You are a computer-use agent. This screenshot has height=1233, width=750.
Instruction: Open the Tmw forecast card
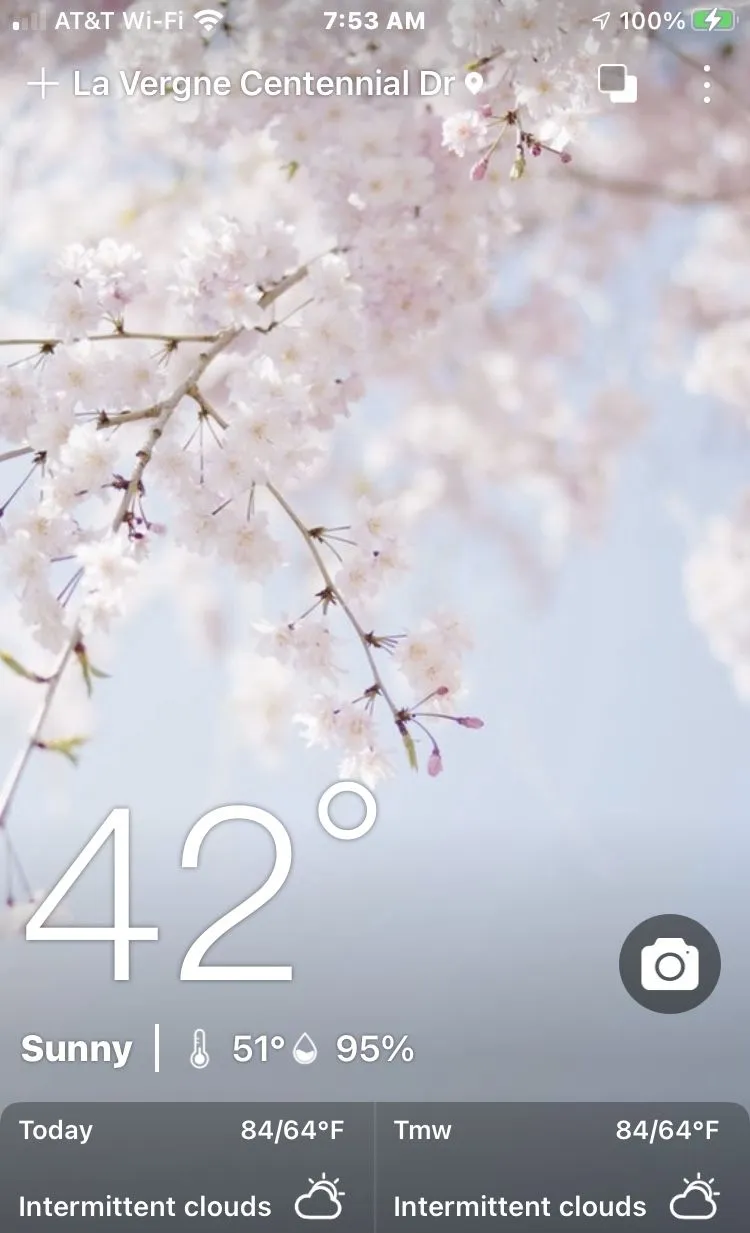point(561,1168)
